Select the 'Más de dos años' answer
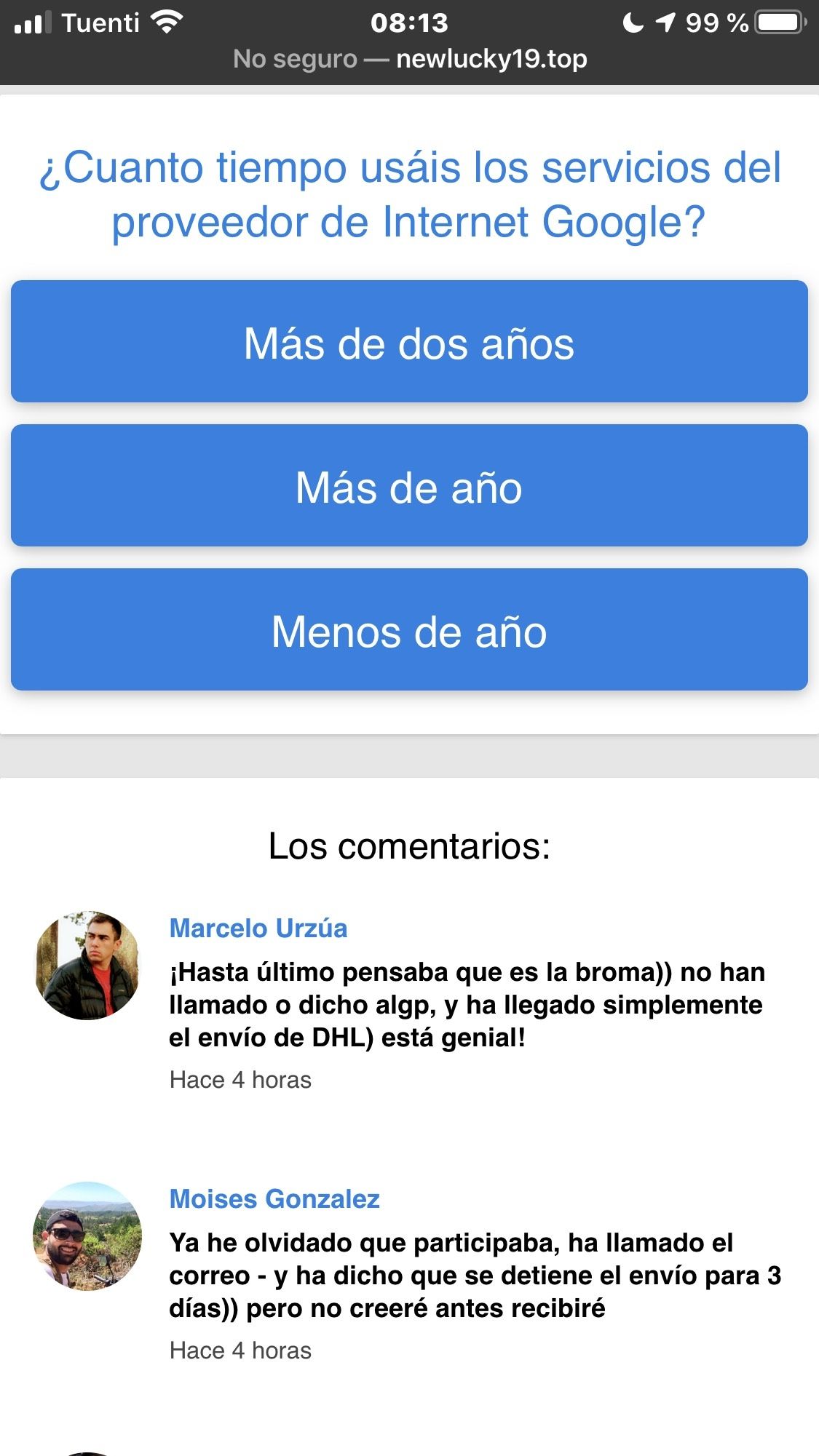The image size is (819, 1456). click(409, 342)
